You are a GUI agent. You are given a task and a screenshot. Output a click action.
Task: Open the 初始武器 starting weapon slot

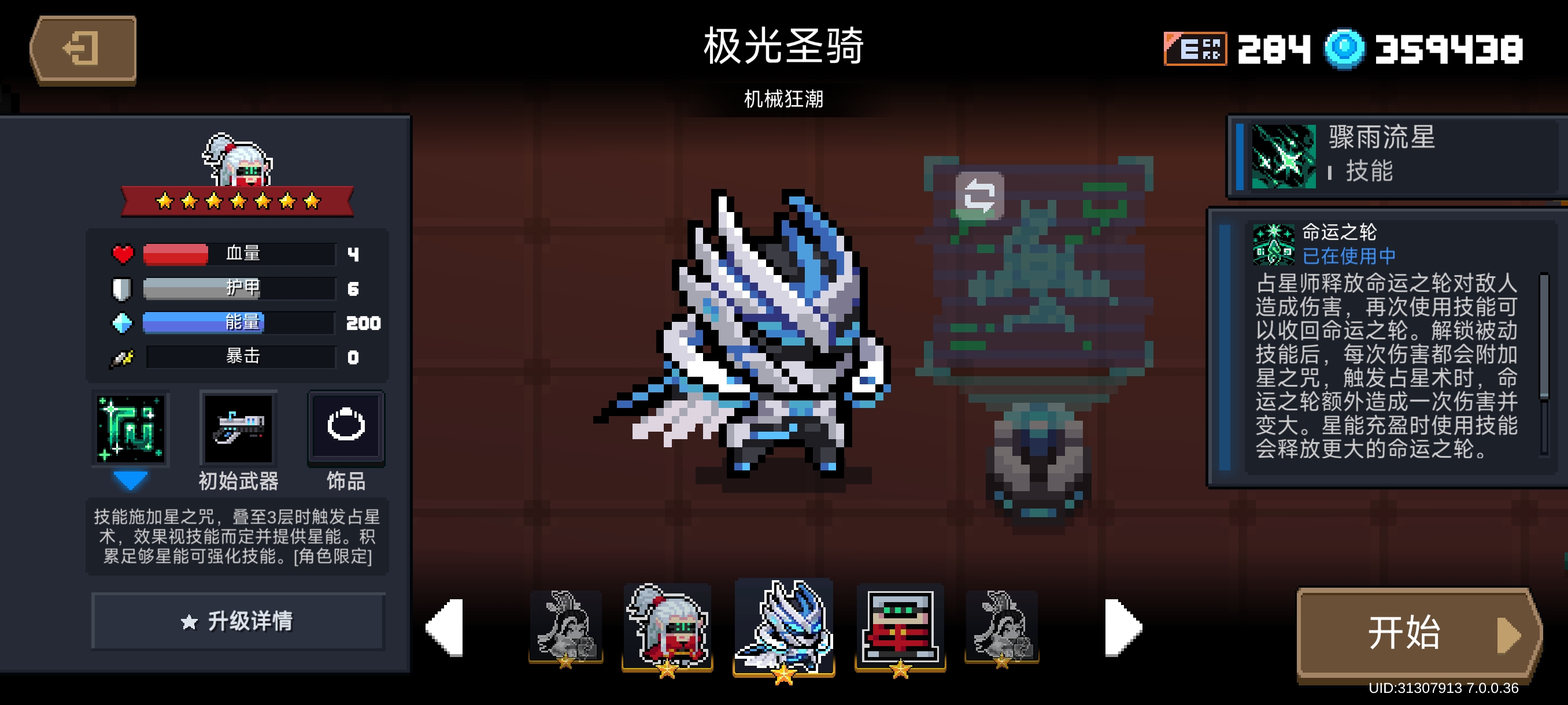click(238, 429)
